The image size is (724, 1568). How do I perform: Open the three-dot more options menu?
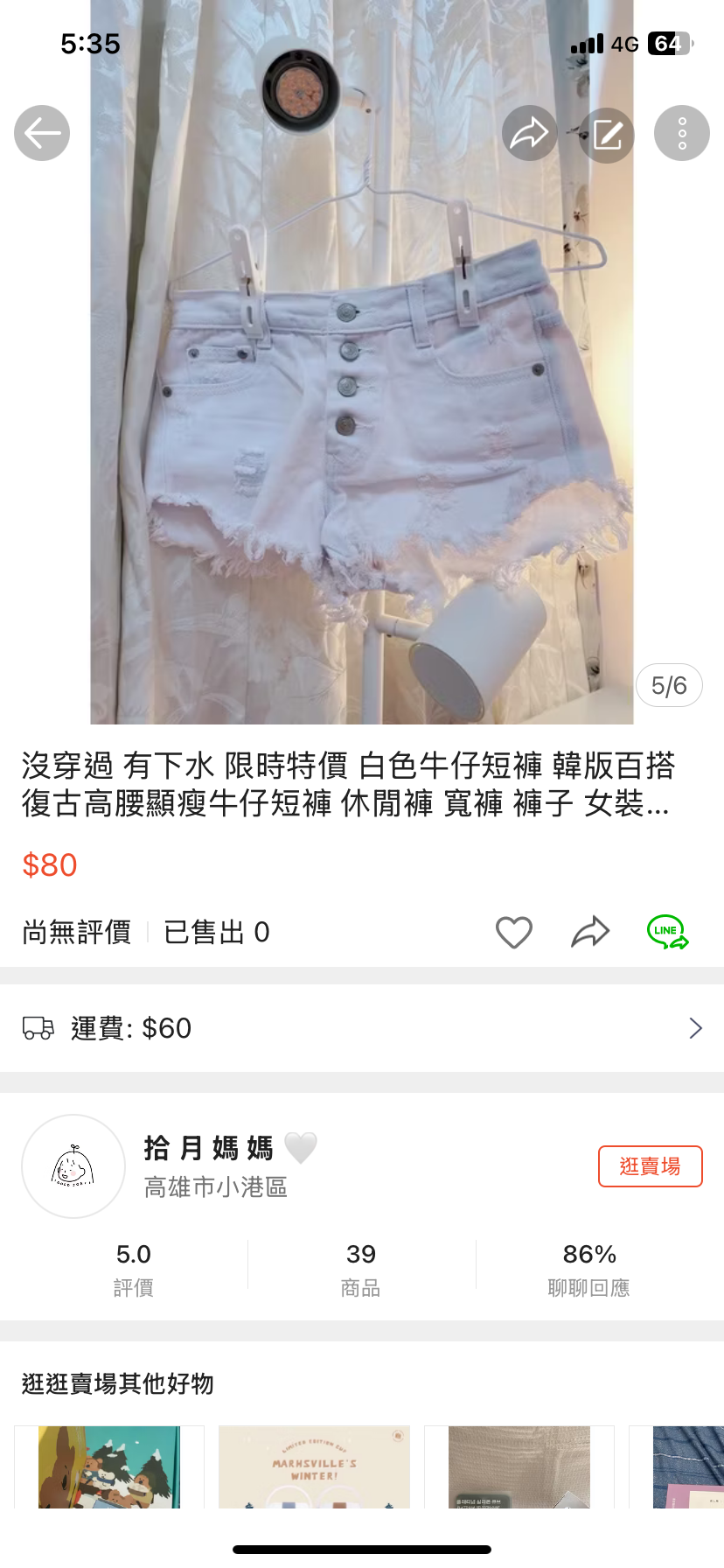[681, 133]
